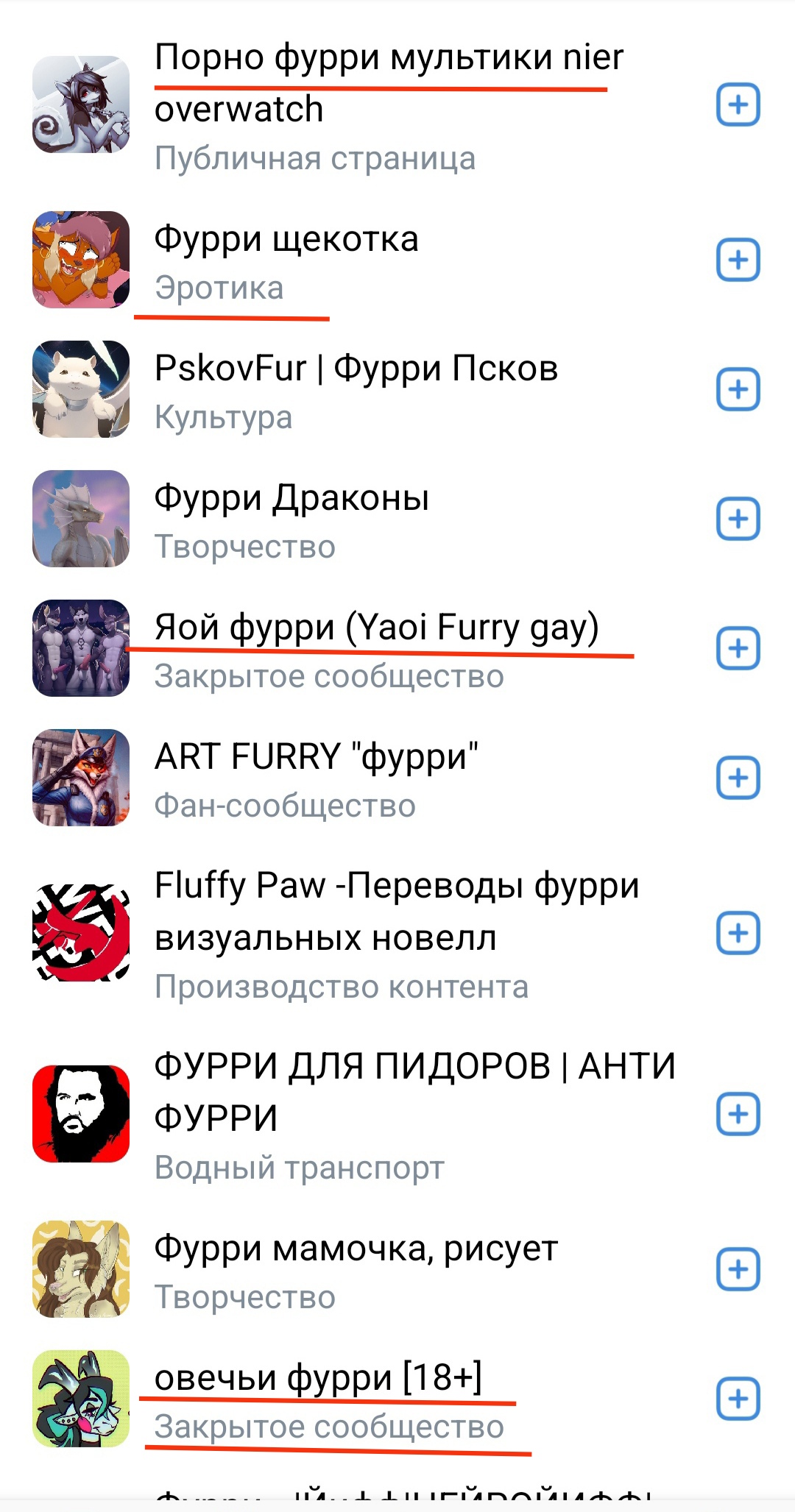Screen dimensions: 795x1512
Task: Join the PskovFur | Фурри Псков community
Action: (x=738, y=390)
